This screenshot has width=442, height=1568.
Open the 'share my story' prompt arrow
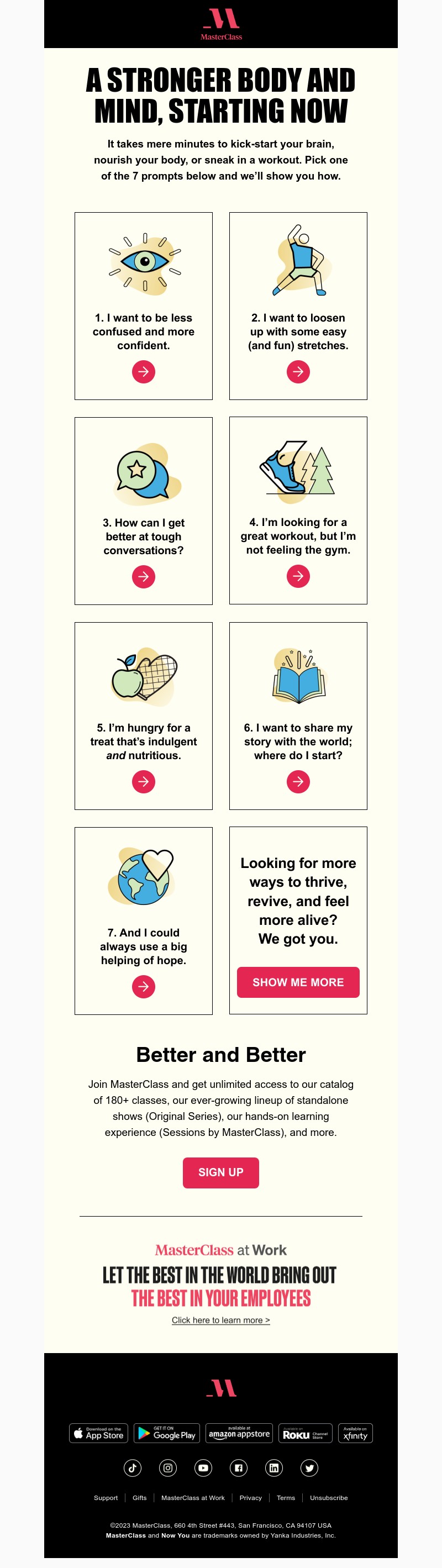coord(298,782)
